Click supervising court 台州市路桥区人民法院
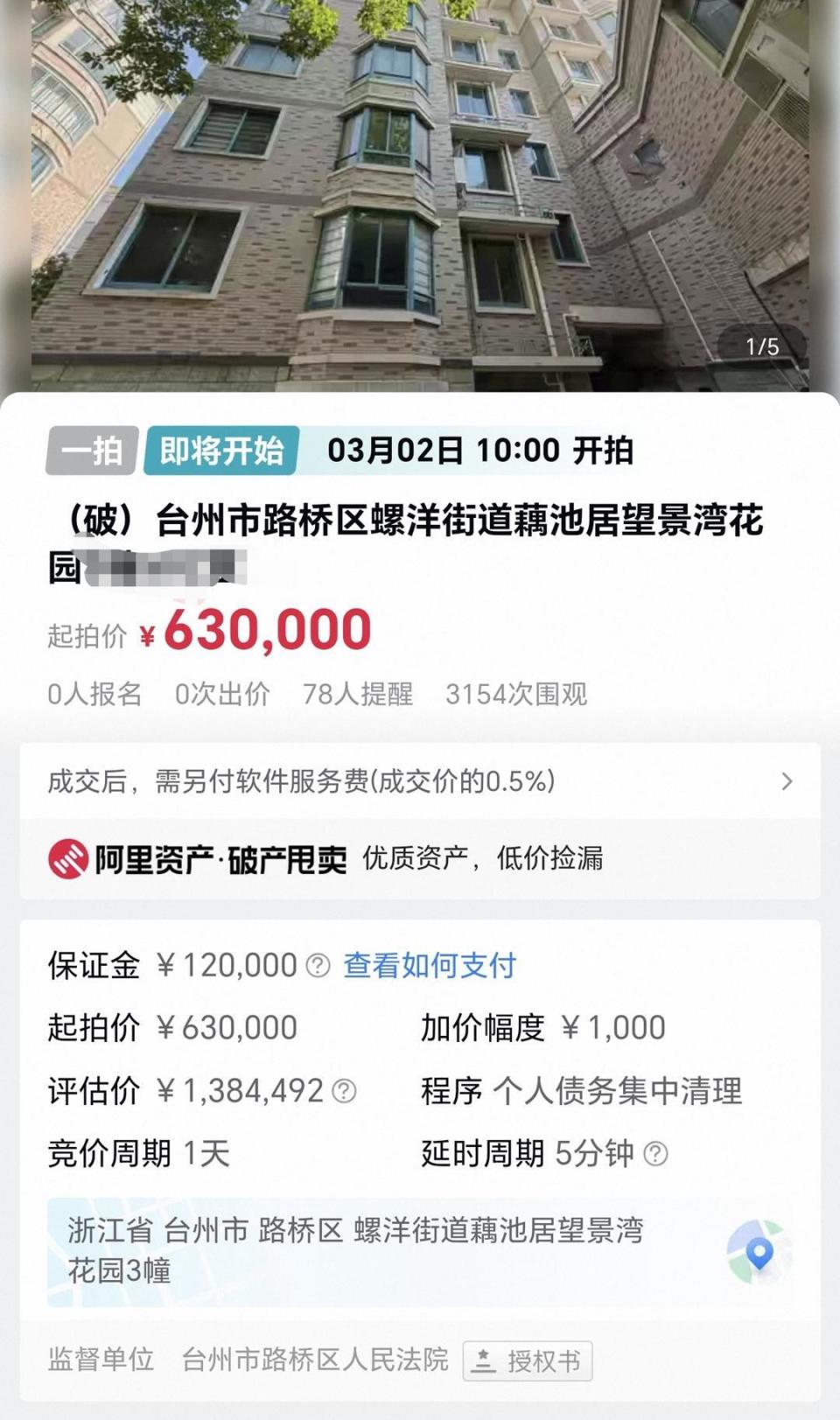840x1420 pixels. coord(313,1361)
